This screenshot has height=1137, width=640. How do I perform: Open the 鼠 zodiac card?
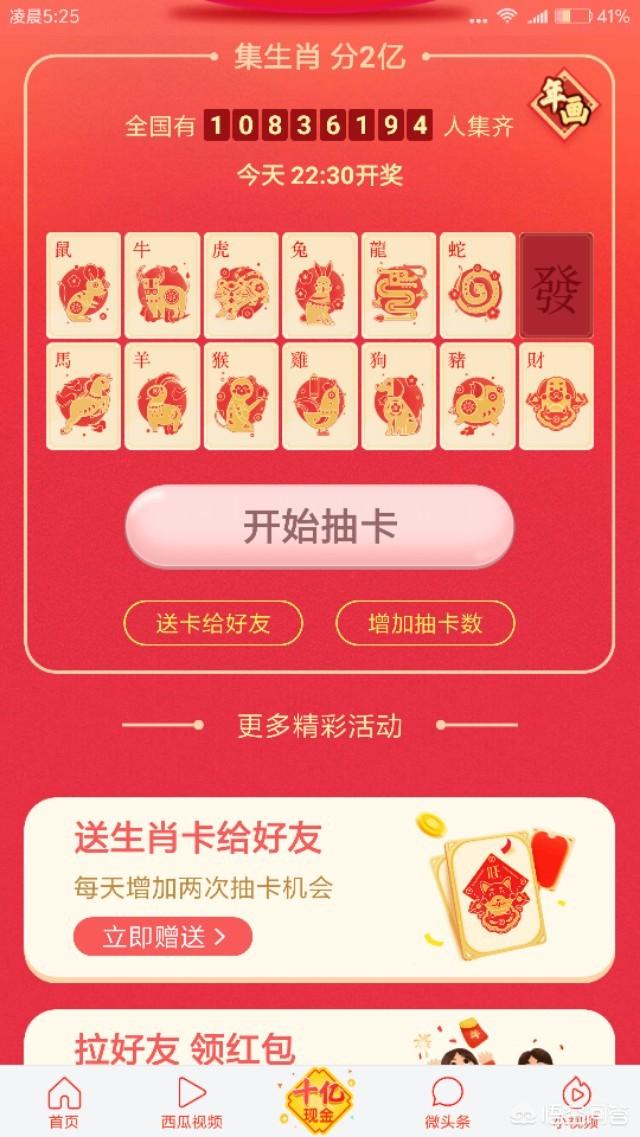83,285
